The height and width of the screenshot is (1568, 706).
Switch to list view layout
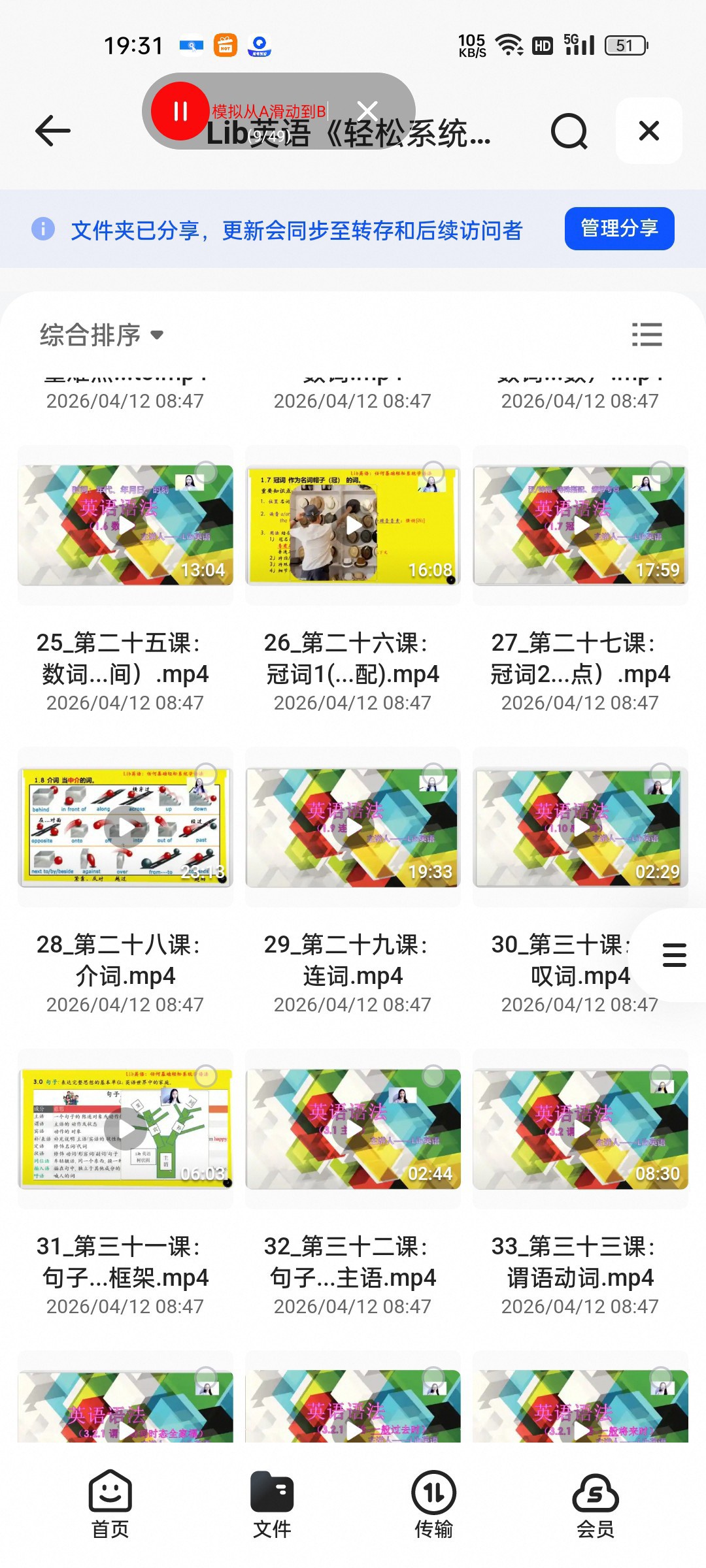click(x=647, y=335)
